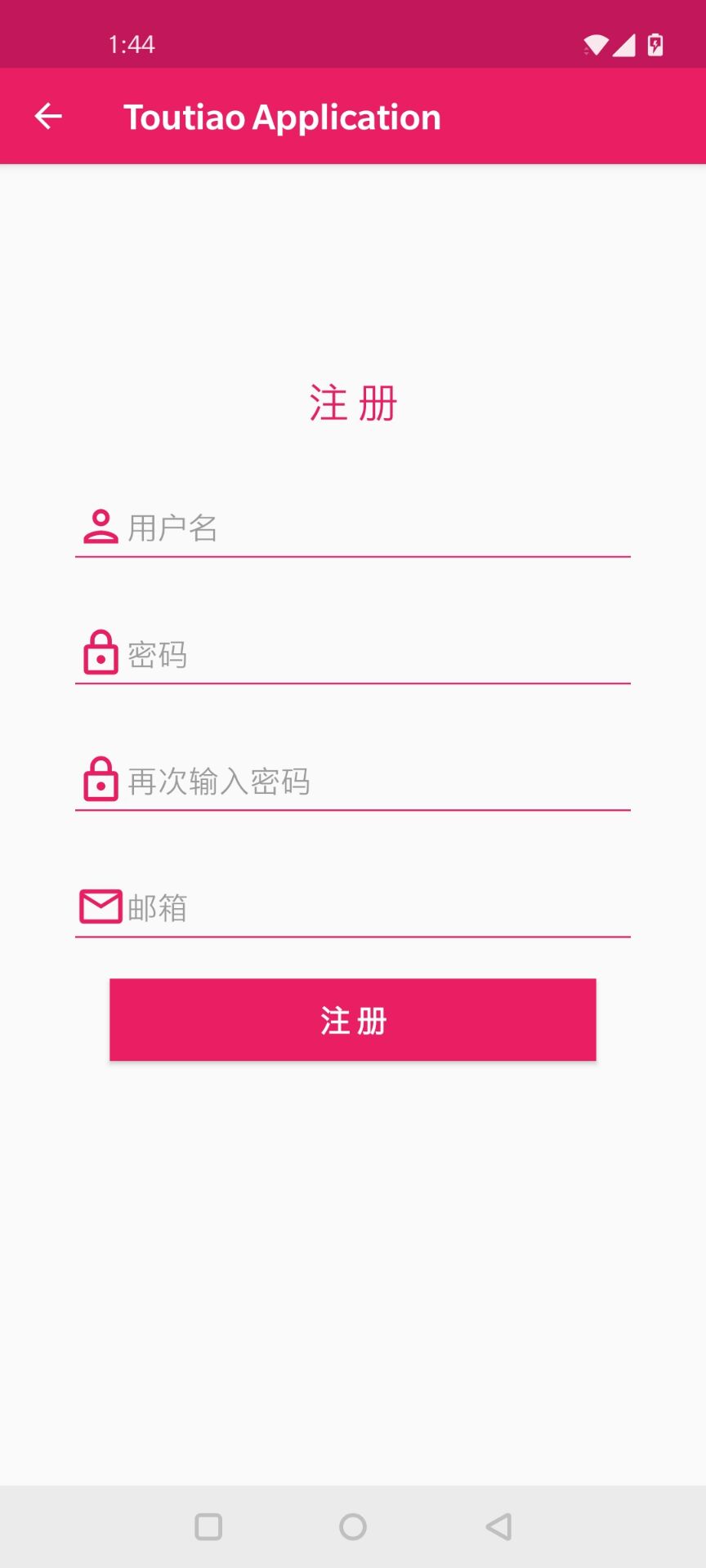706x1568 pixels.
Task: Click the lock icon beside 密码 field
Action: coord(101,653)
